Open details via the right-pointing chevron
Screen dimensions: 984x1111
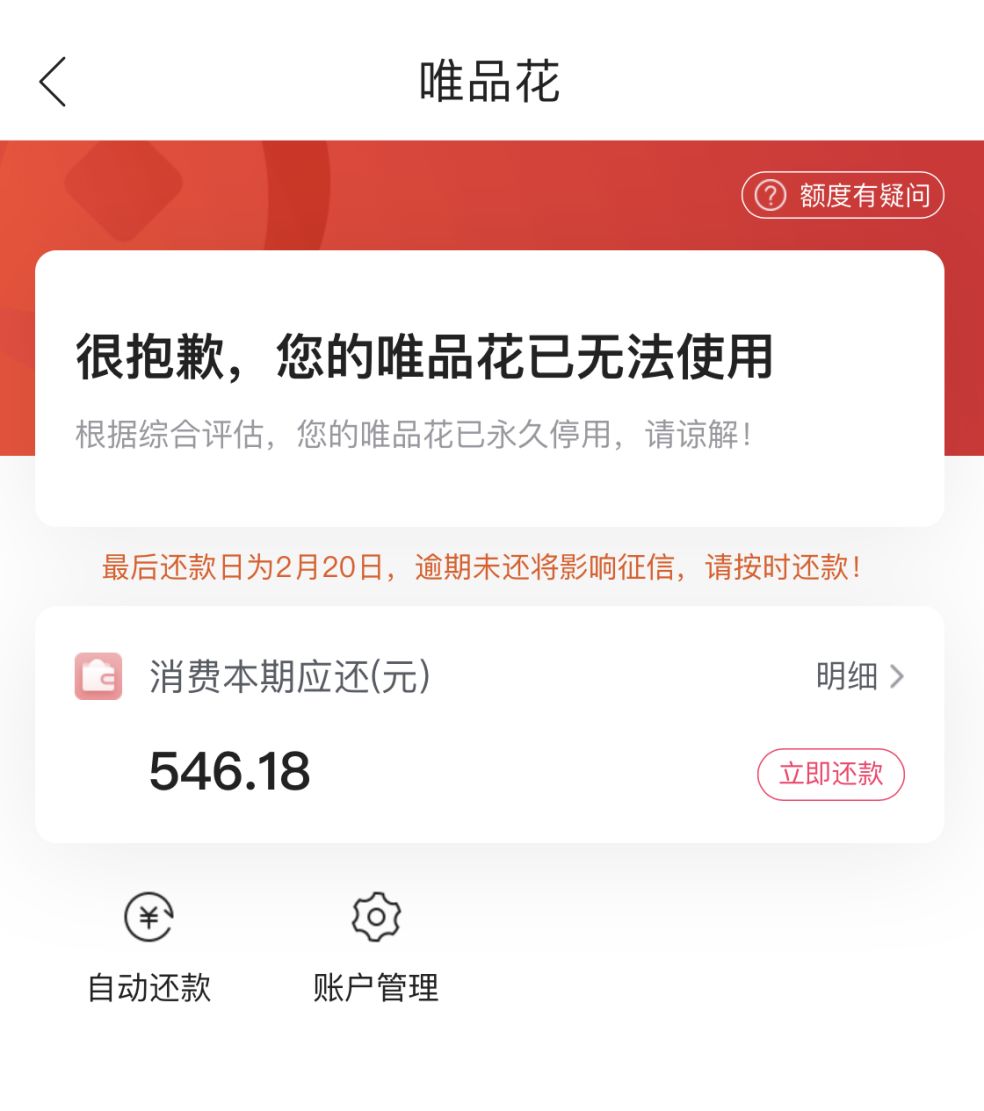[899, 676]
